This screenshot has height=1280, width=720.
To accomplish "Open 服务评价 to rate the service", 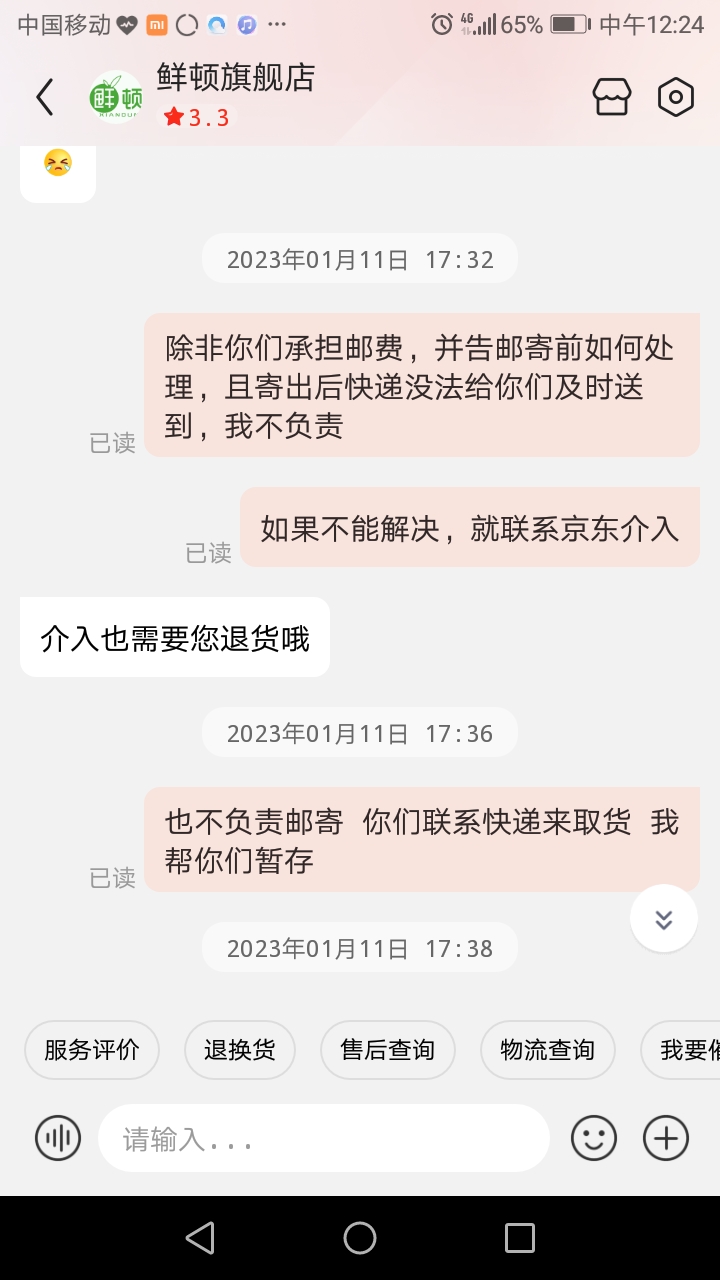I will pos(91,1049).
